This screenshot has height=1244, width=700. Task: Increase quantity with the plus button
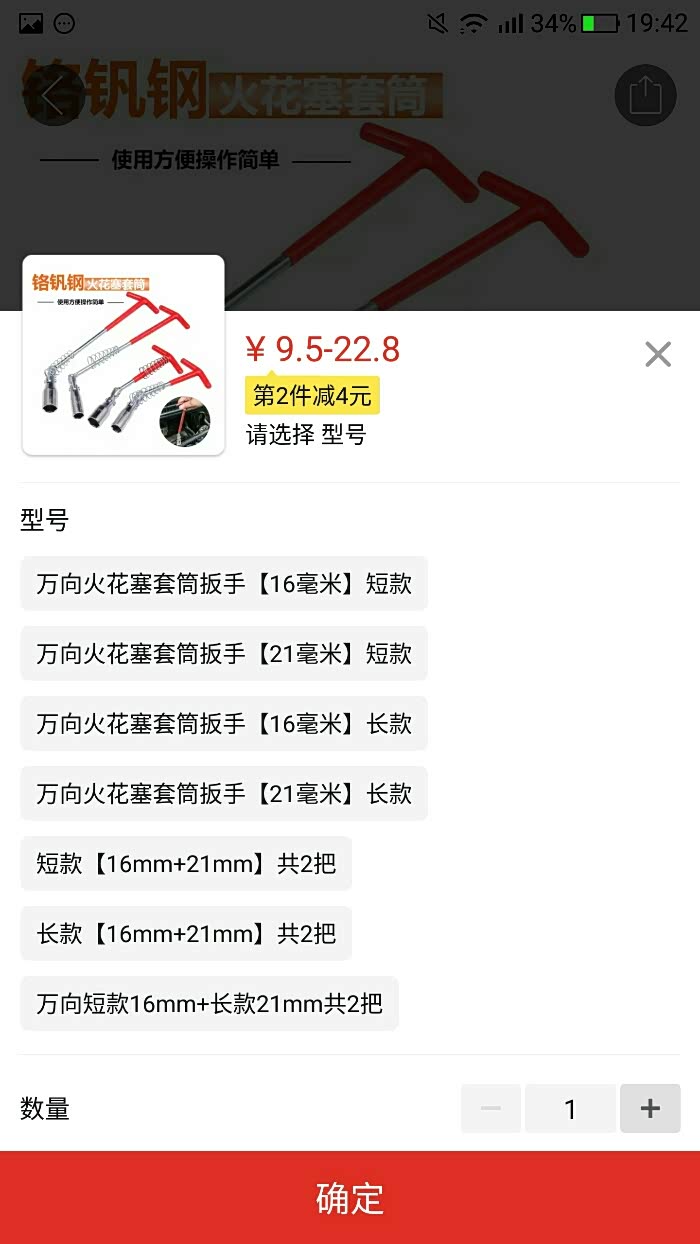pos(650,1108)
